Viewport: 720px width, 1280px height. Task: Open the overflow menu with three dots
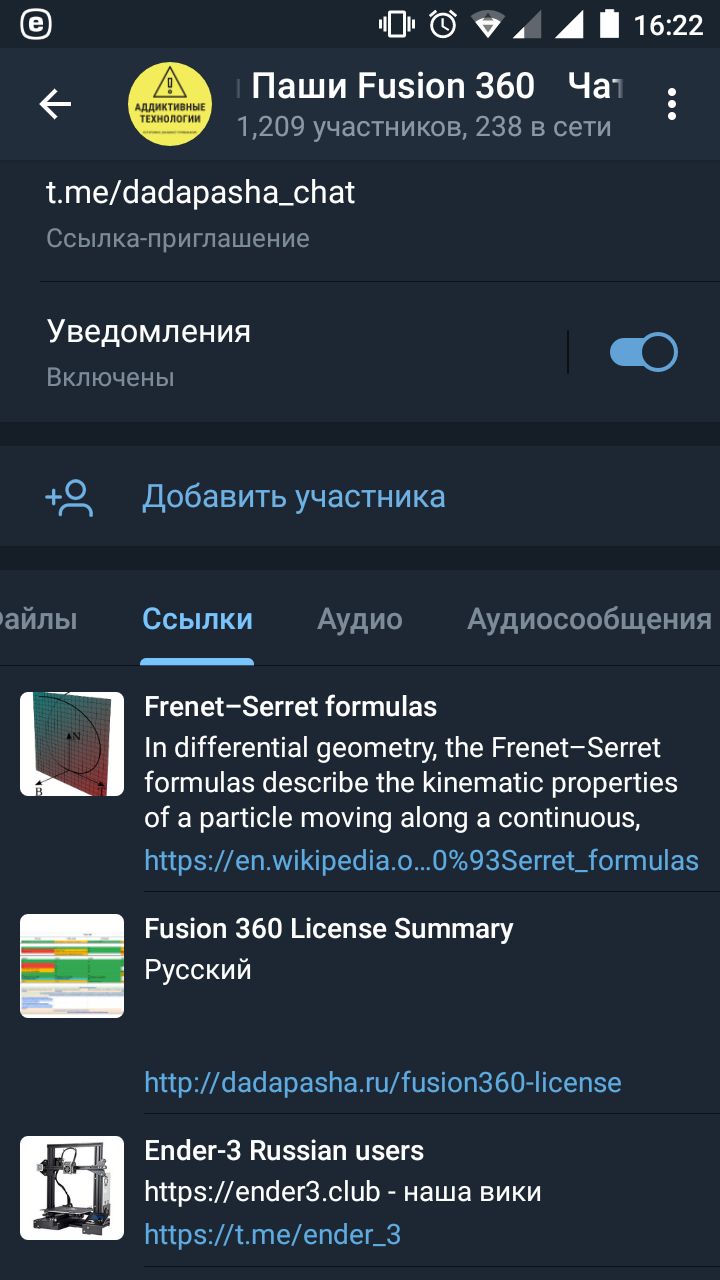[x=672, y=104]
